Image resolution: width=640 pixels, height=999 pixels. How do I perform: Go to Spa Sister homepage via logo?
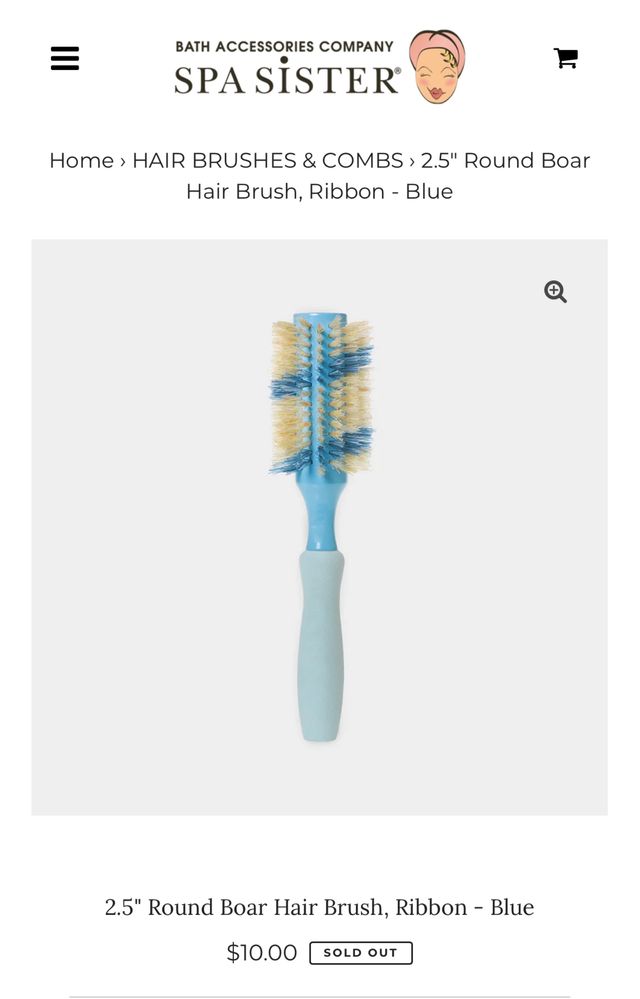318,66
